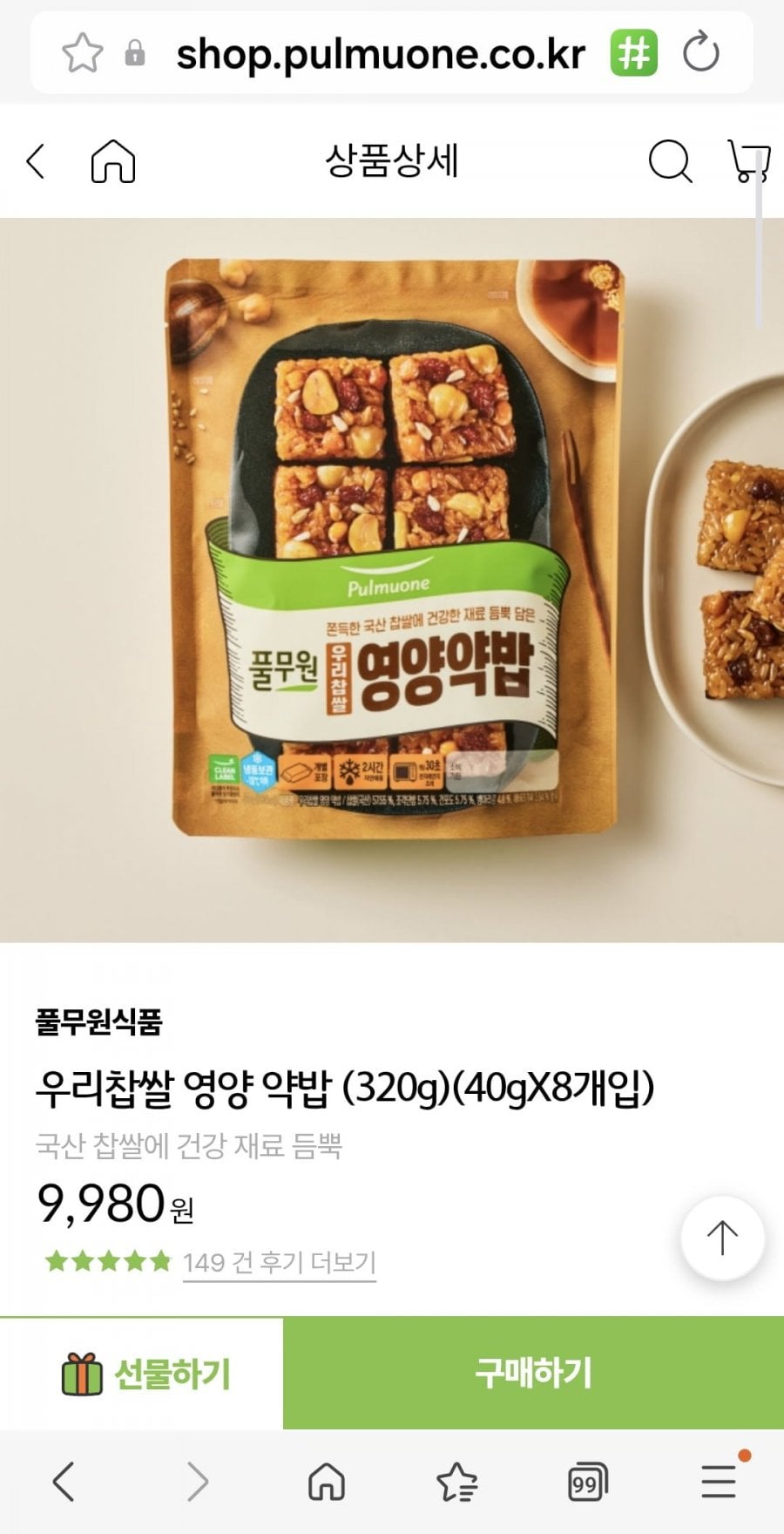This screenshot has width=784, height=1534.
Task: Tap 구매하기 purchase button
Action: pyautogui.click(x=533, y=1374)
